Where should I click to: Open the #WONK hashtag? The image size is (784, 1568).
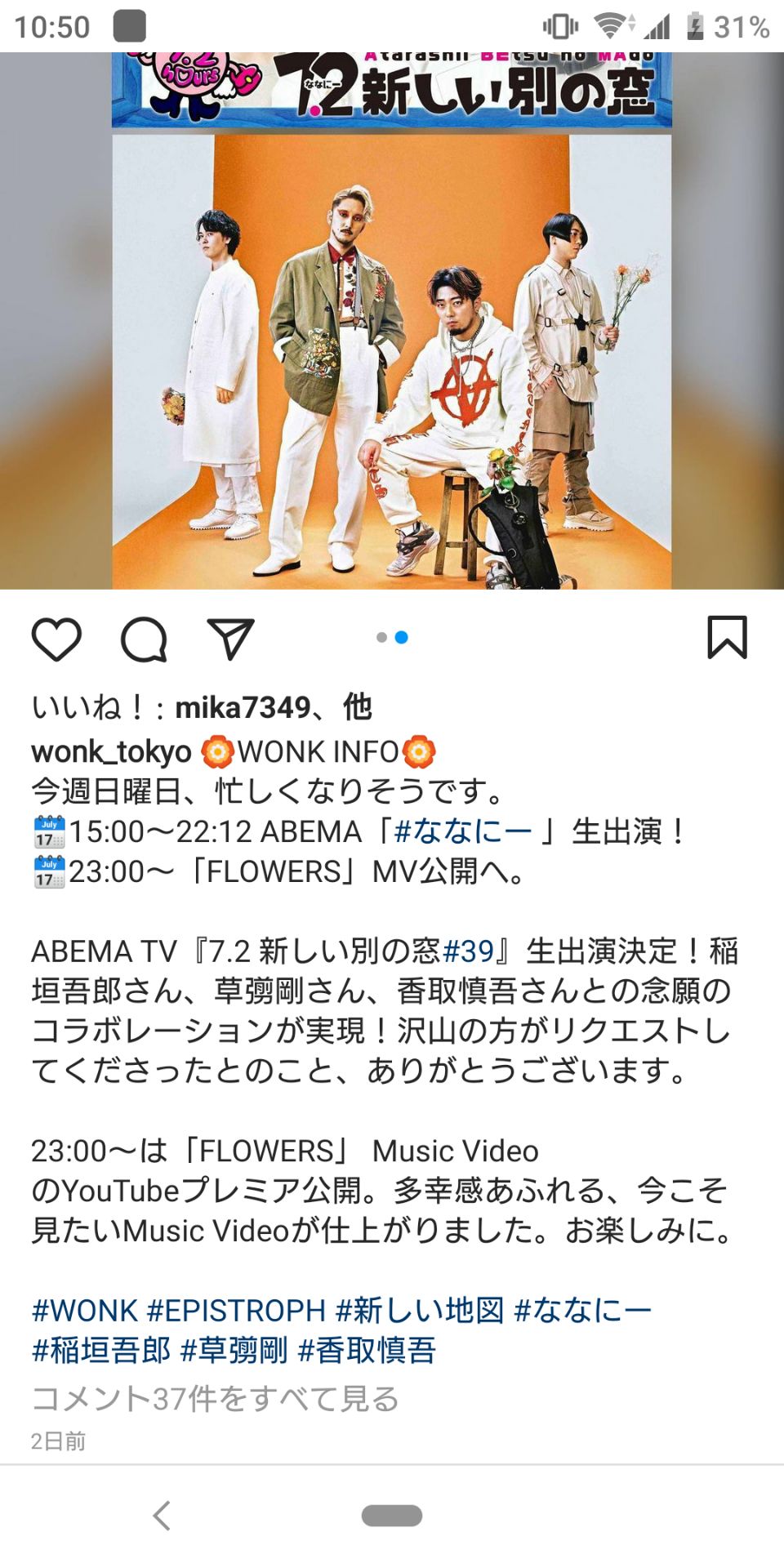click(84, 1311)
